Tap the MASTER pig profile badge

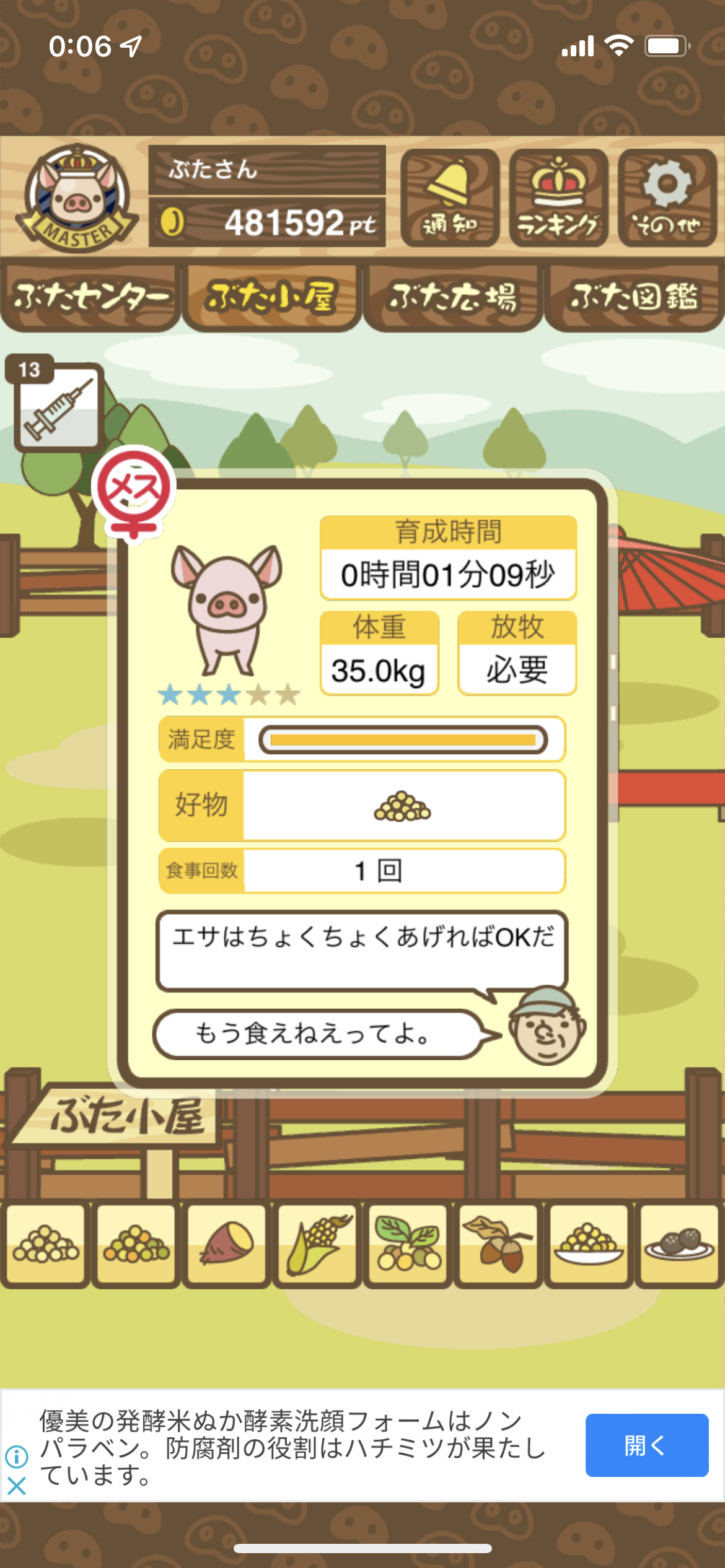[77, 198]
